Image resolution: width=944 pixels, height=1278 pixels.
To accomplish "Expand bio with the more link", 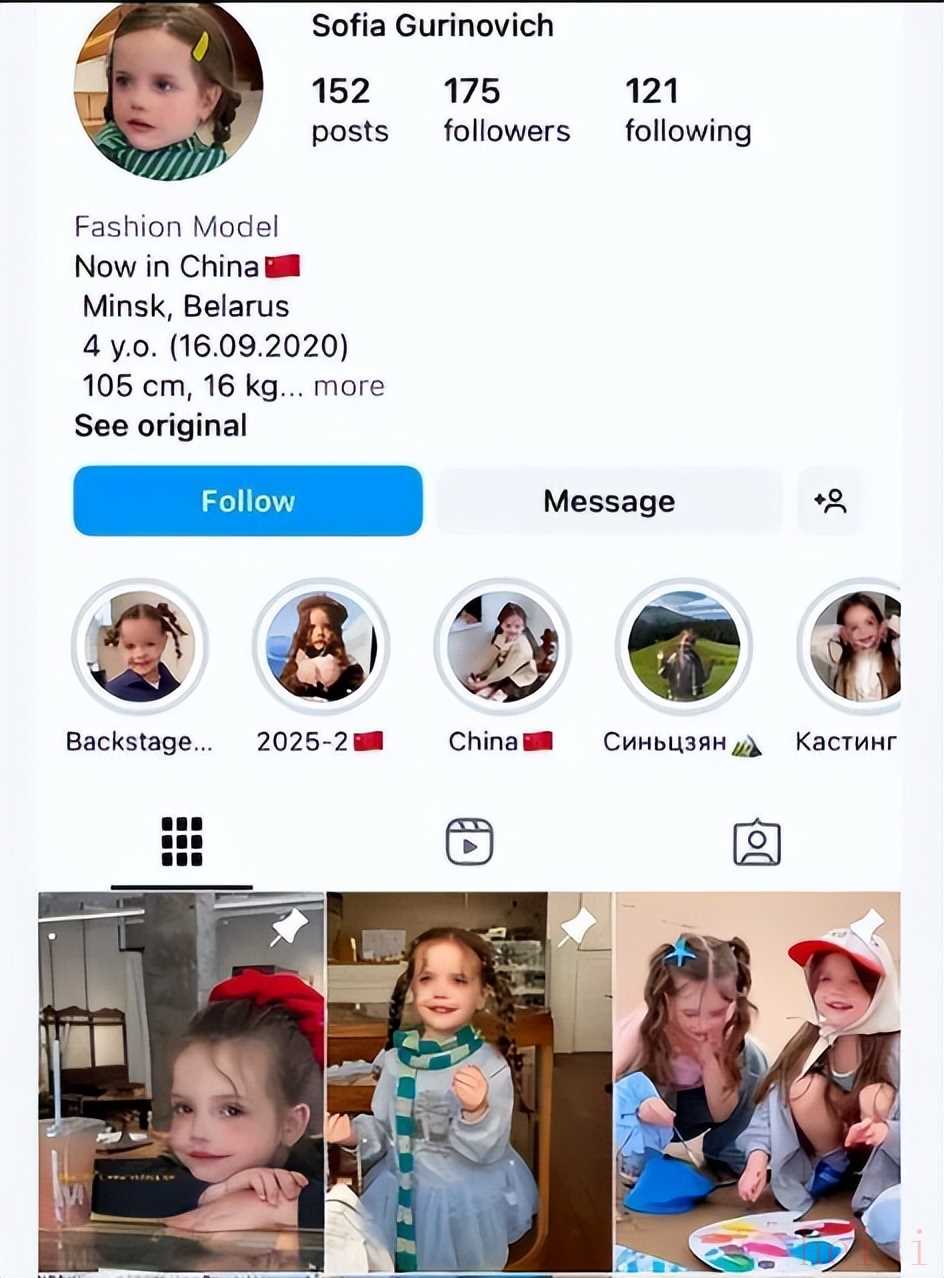I will coord(349,386).
